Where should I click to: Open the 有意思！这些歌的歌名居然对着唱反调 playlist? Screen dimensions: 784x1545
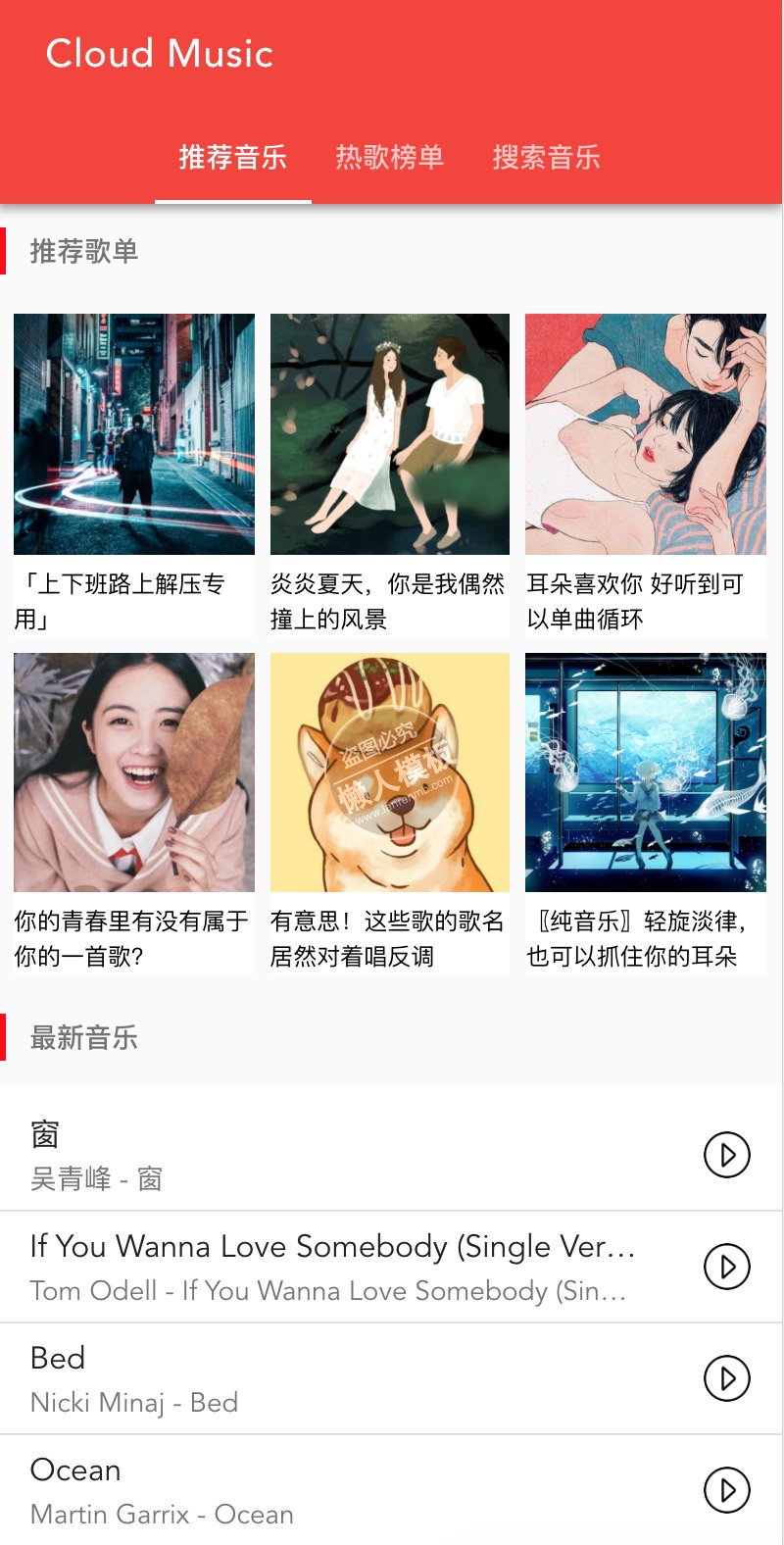tap(390, 772)
